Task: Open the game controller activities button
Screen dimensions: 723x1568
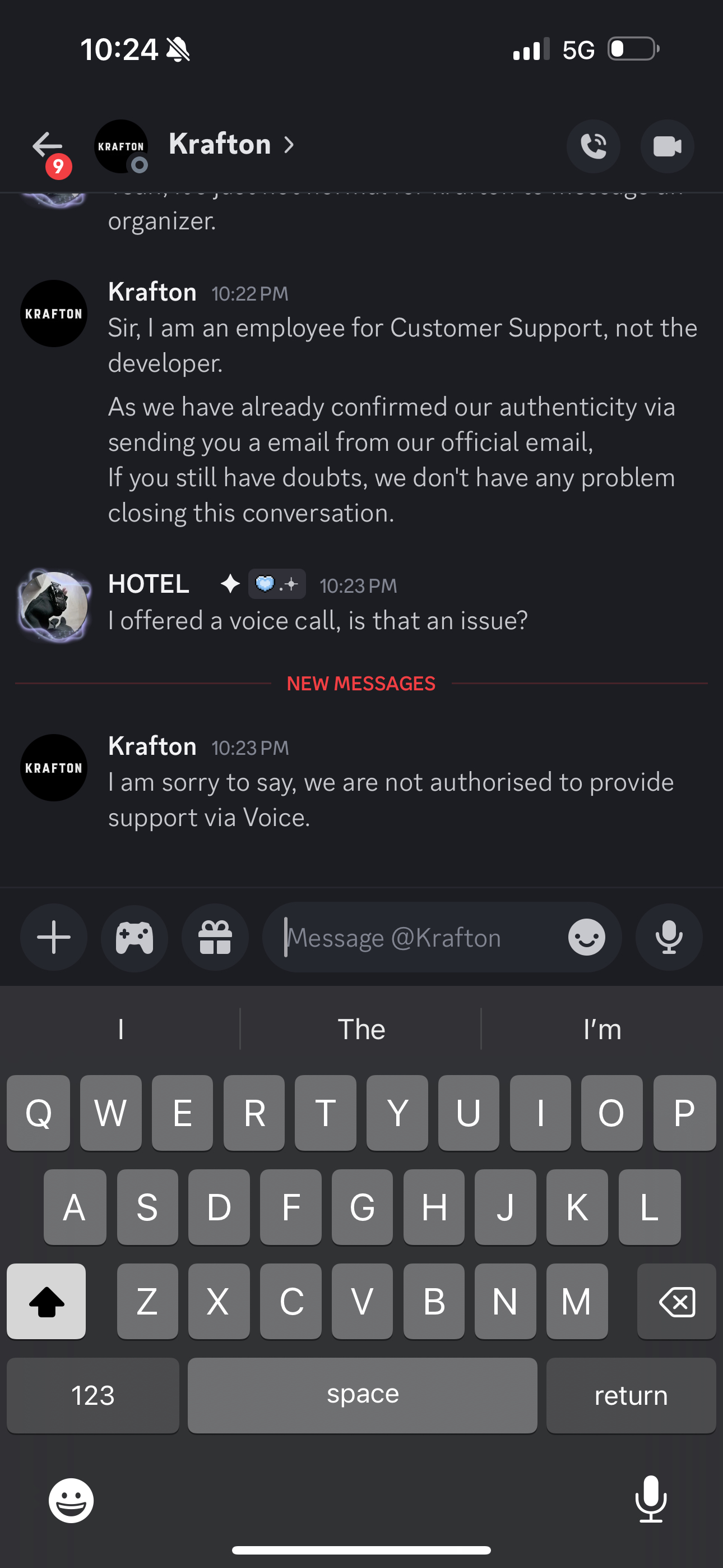Action: pyautogui.click(x=135, y=938)
